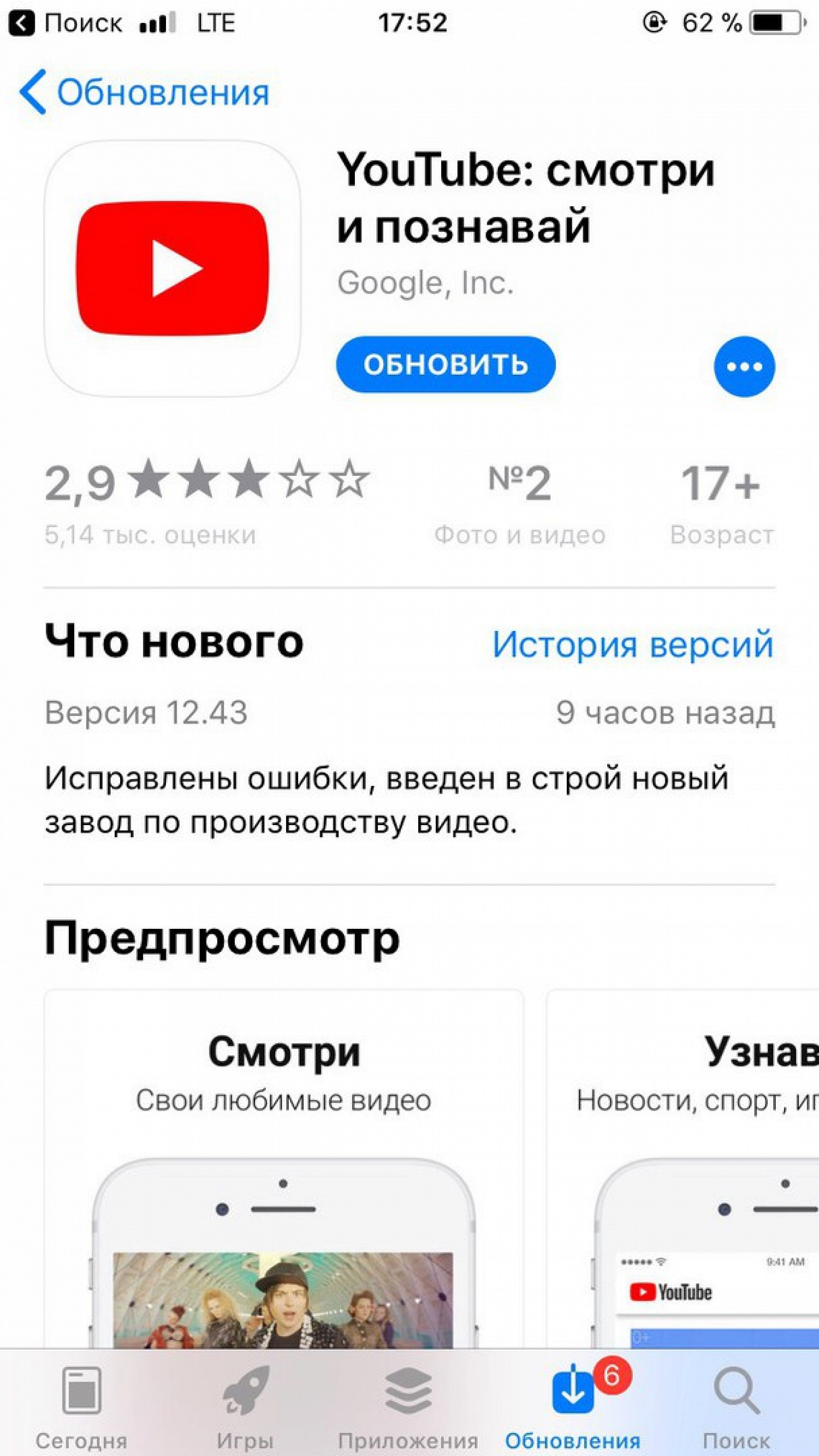Switch to the Игры tab
The image size is (819, 1456).
click(x=245, y=1406)
